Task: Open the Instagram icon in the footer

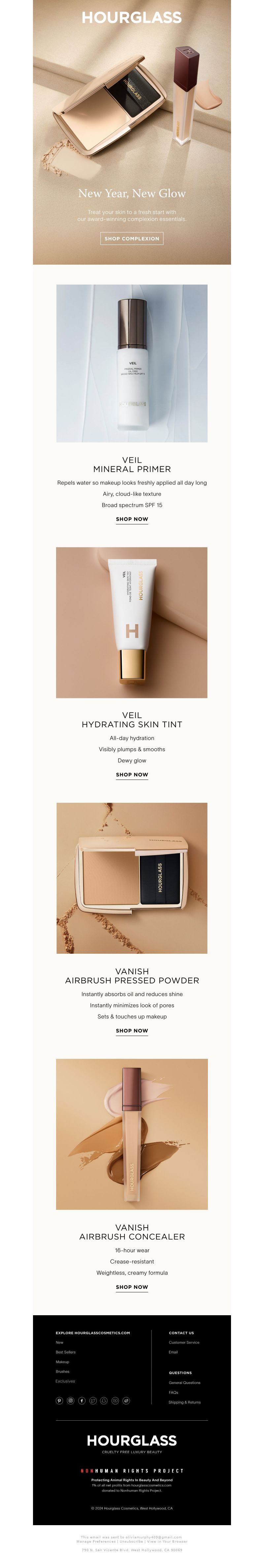Action: (x=70, y=1401)
